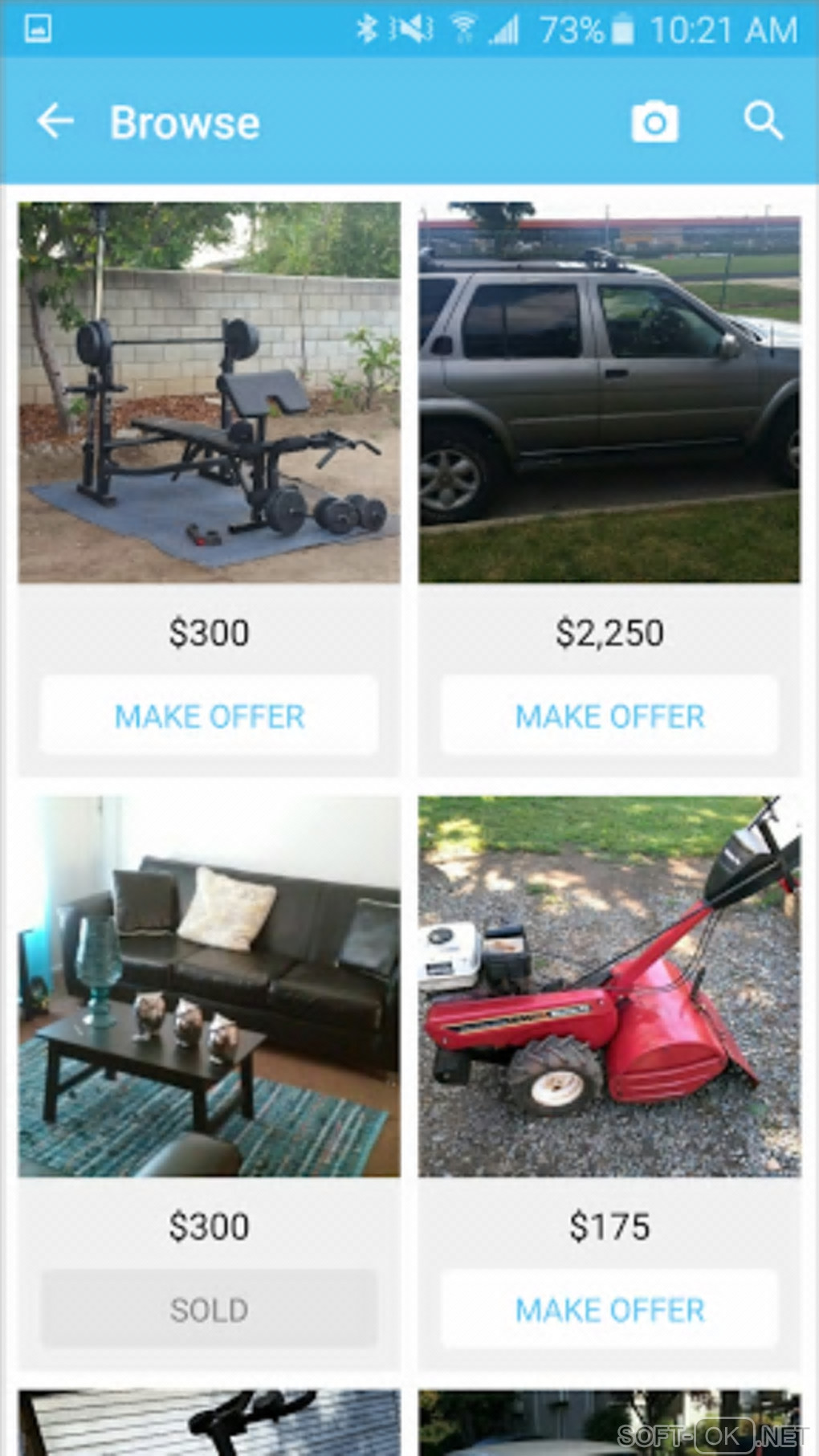Make an offer on the $300 weight bench
The width and height of the screenshot is (819, 1456).
coord(209,716)
